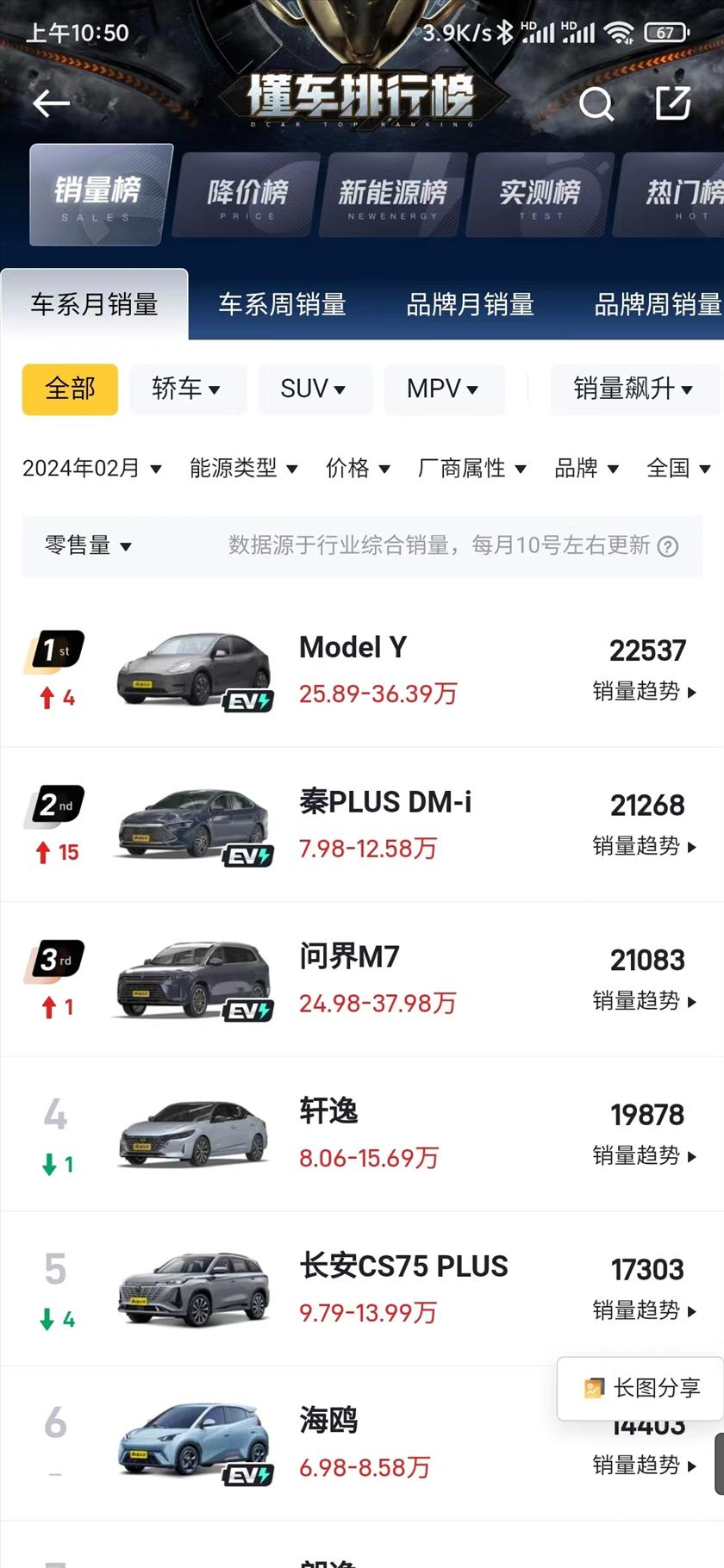Switch to the 新能源榜 tab

click(393, 196)
